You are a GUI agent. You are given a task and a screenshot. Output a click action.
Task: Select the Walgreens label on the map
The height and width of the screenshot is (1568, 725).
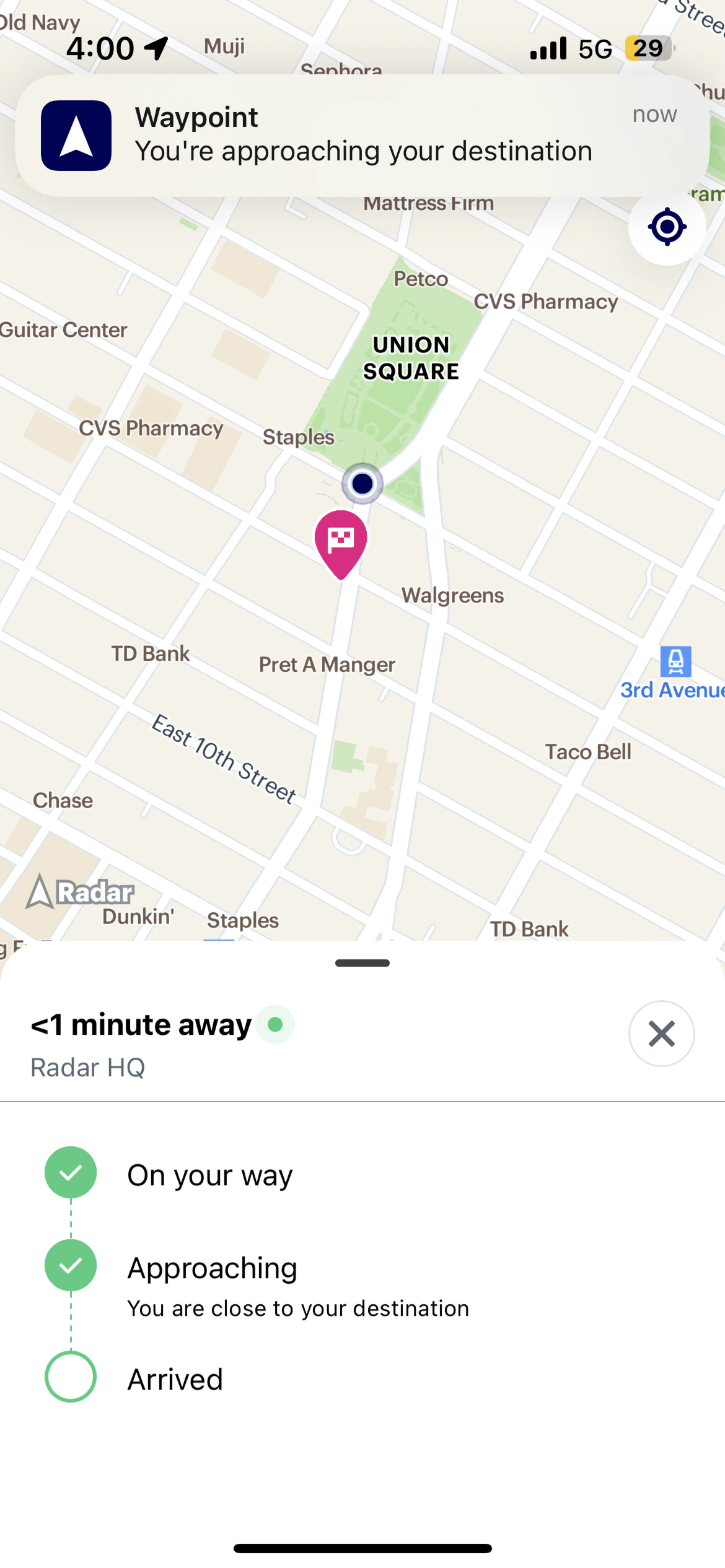pos(452,595)
